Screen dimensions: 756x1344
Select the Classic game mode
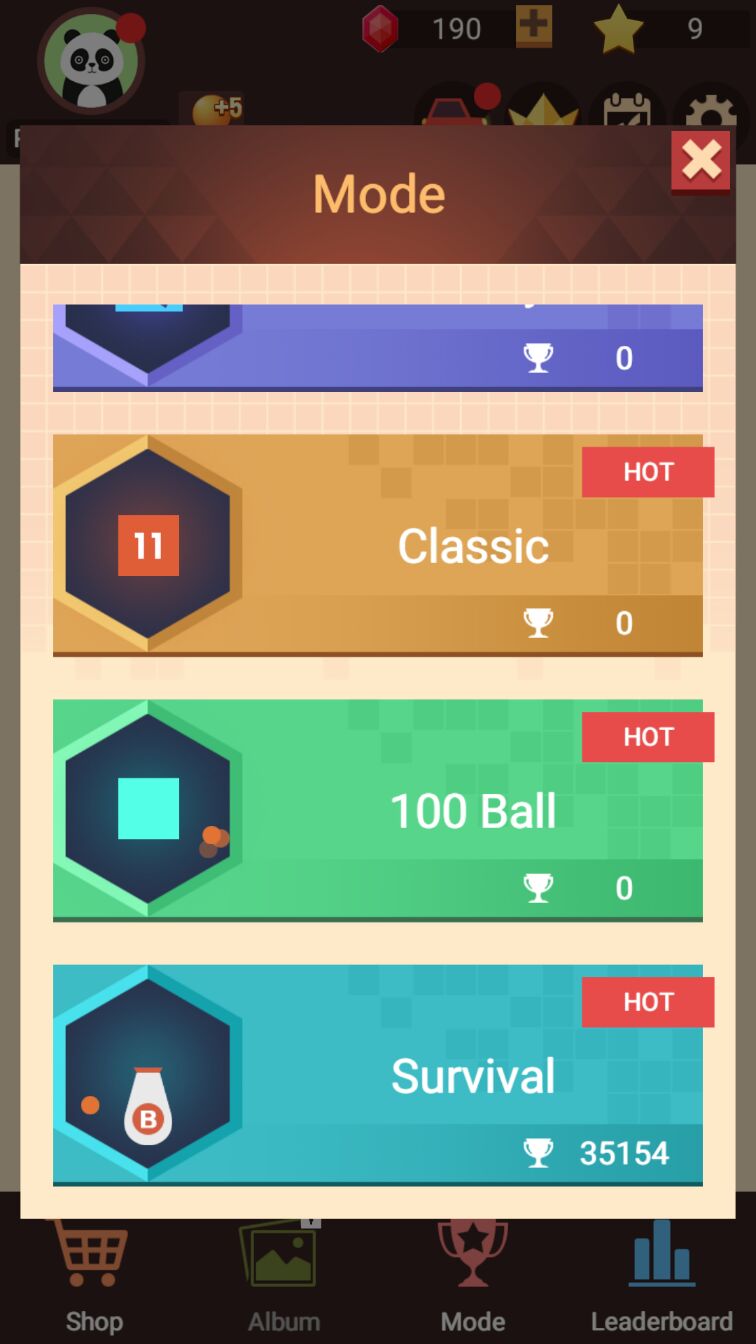tap(377, 545)
